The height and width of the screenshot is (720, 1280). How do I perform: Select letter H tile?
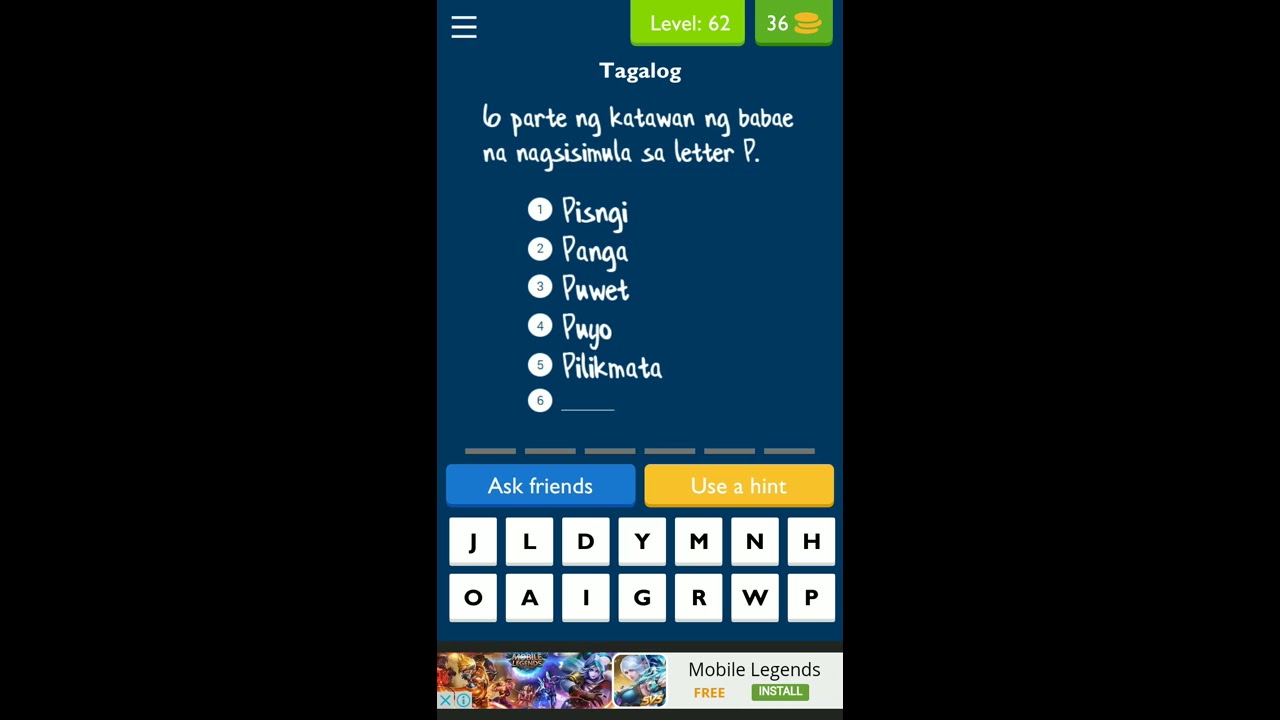pyautogui.click(x=811, y=542)
